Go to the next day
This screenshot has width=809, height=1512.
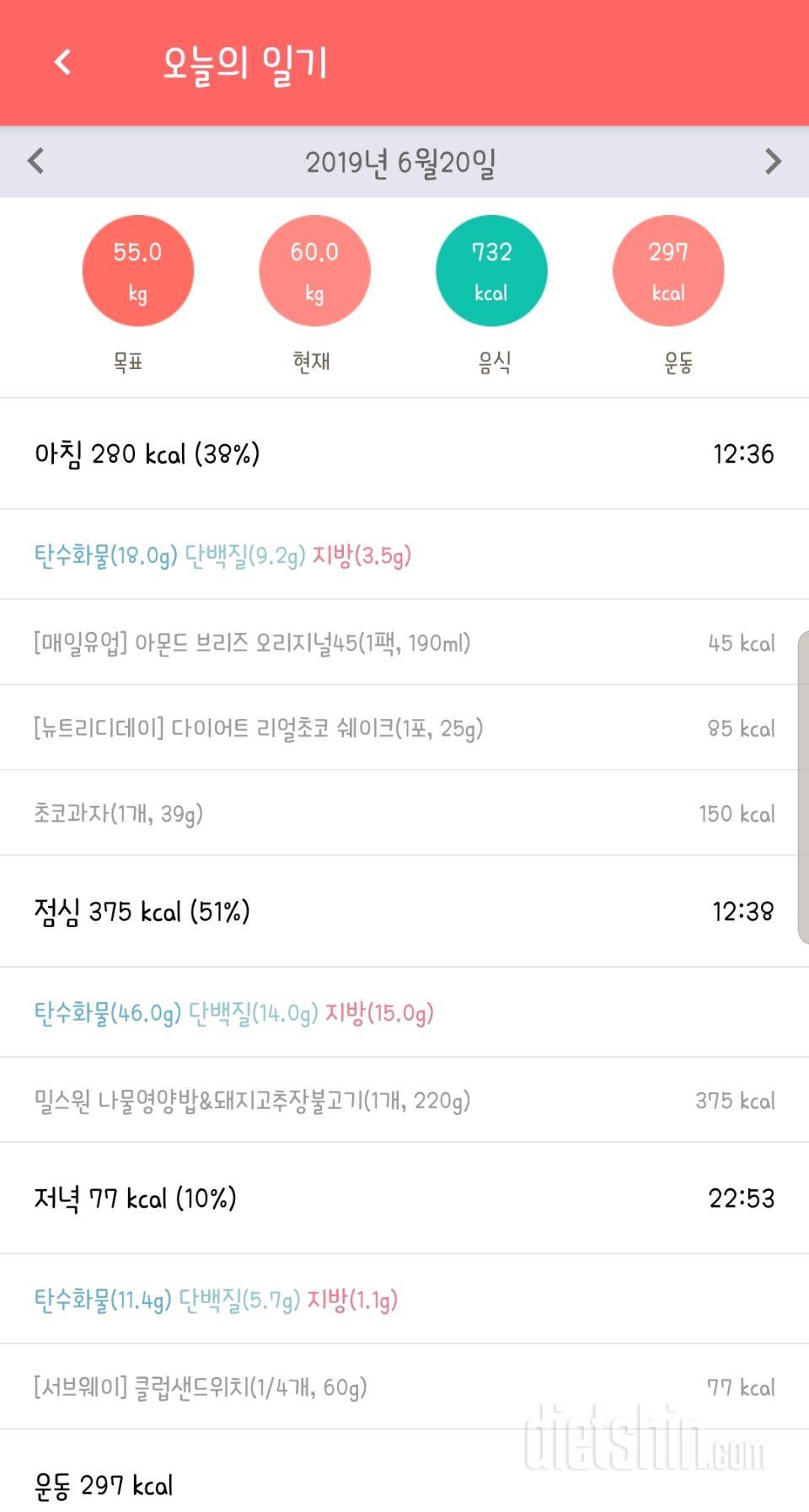pyautogui.click(x=773, y=161)
